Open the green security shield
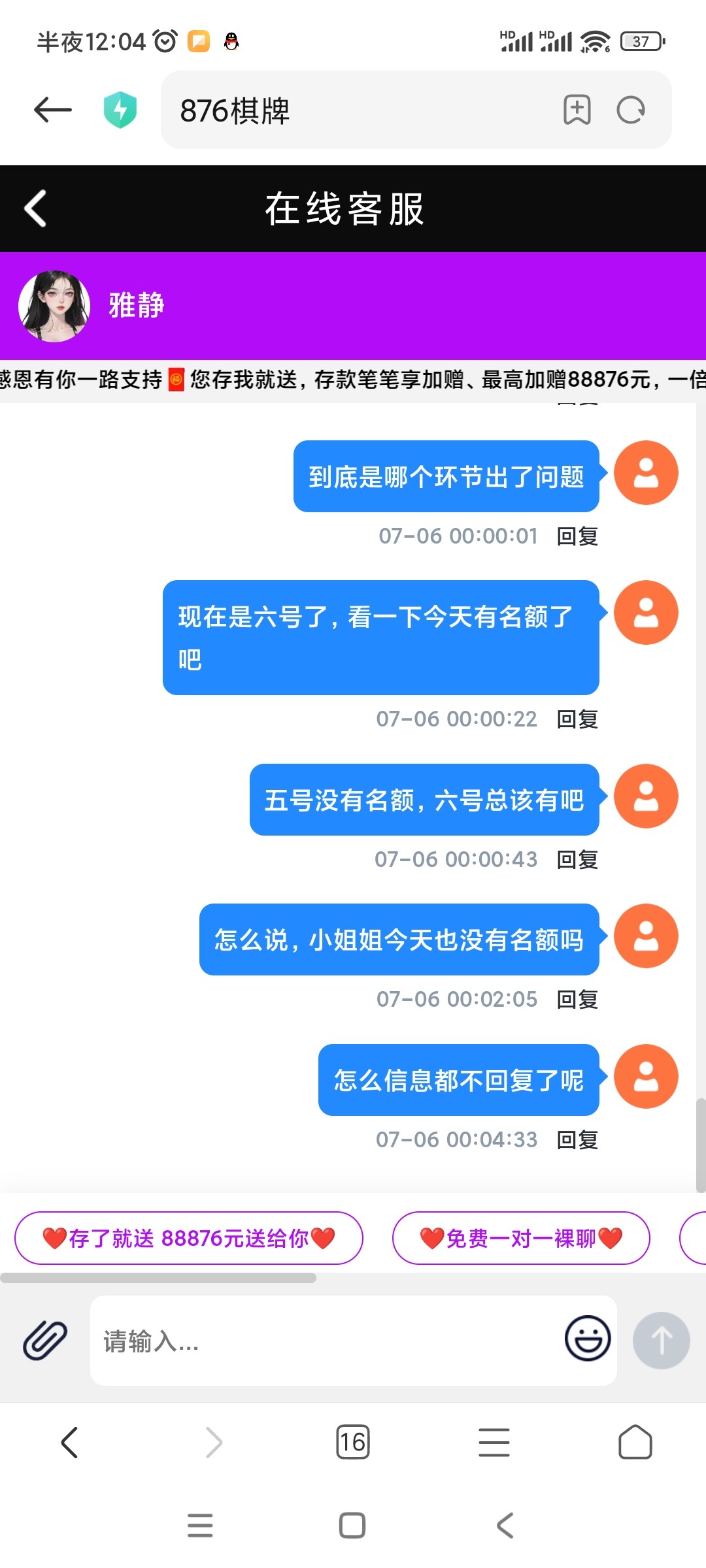Viewport: 706px width, 1568px height. click(120, 110)
